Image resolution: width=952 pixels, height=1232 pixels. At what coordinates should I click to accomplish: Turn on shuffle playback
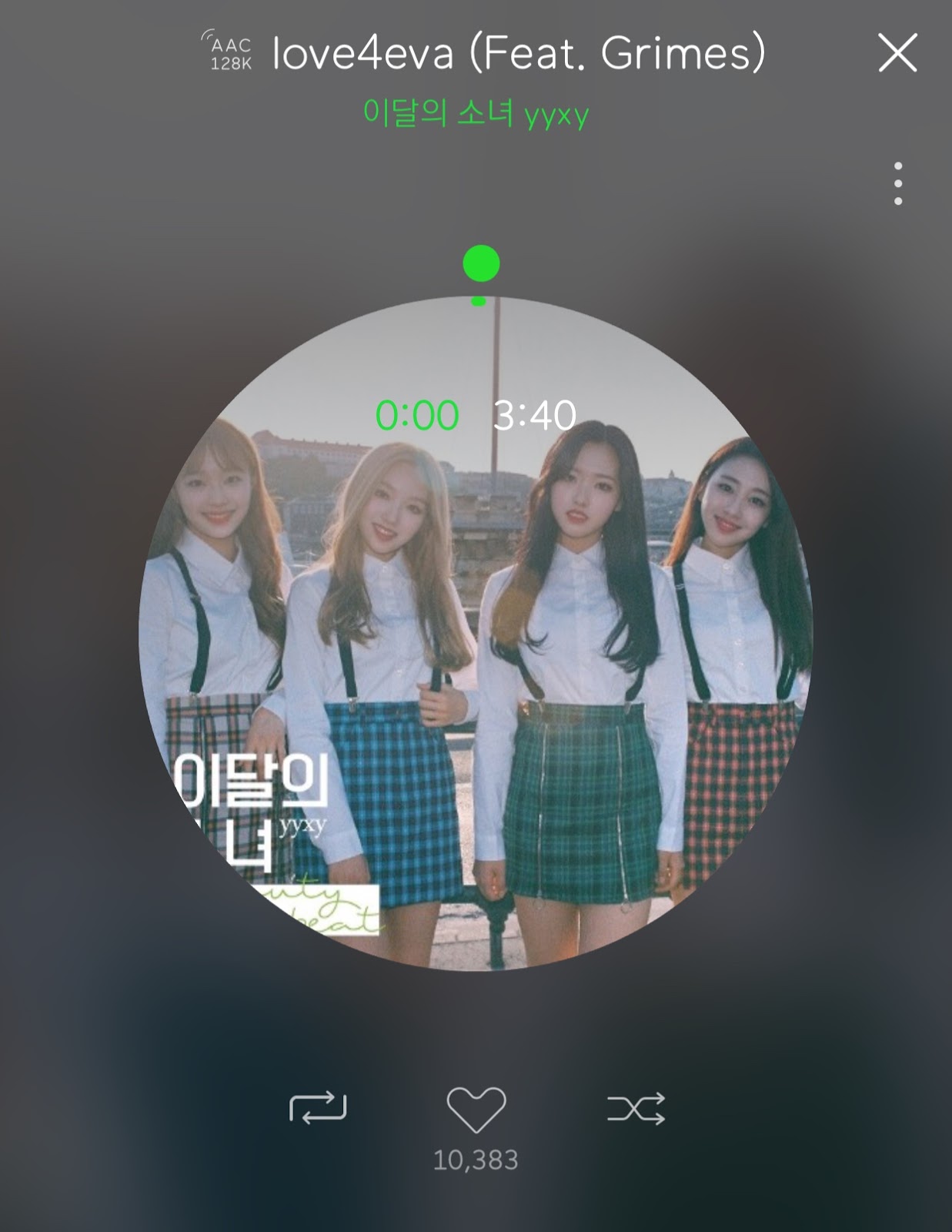point(636,1108)
